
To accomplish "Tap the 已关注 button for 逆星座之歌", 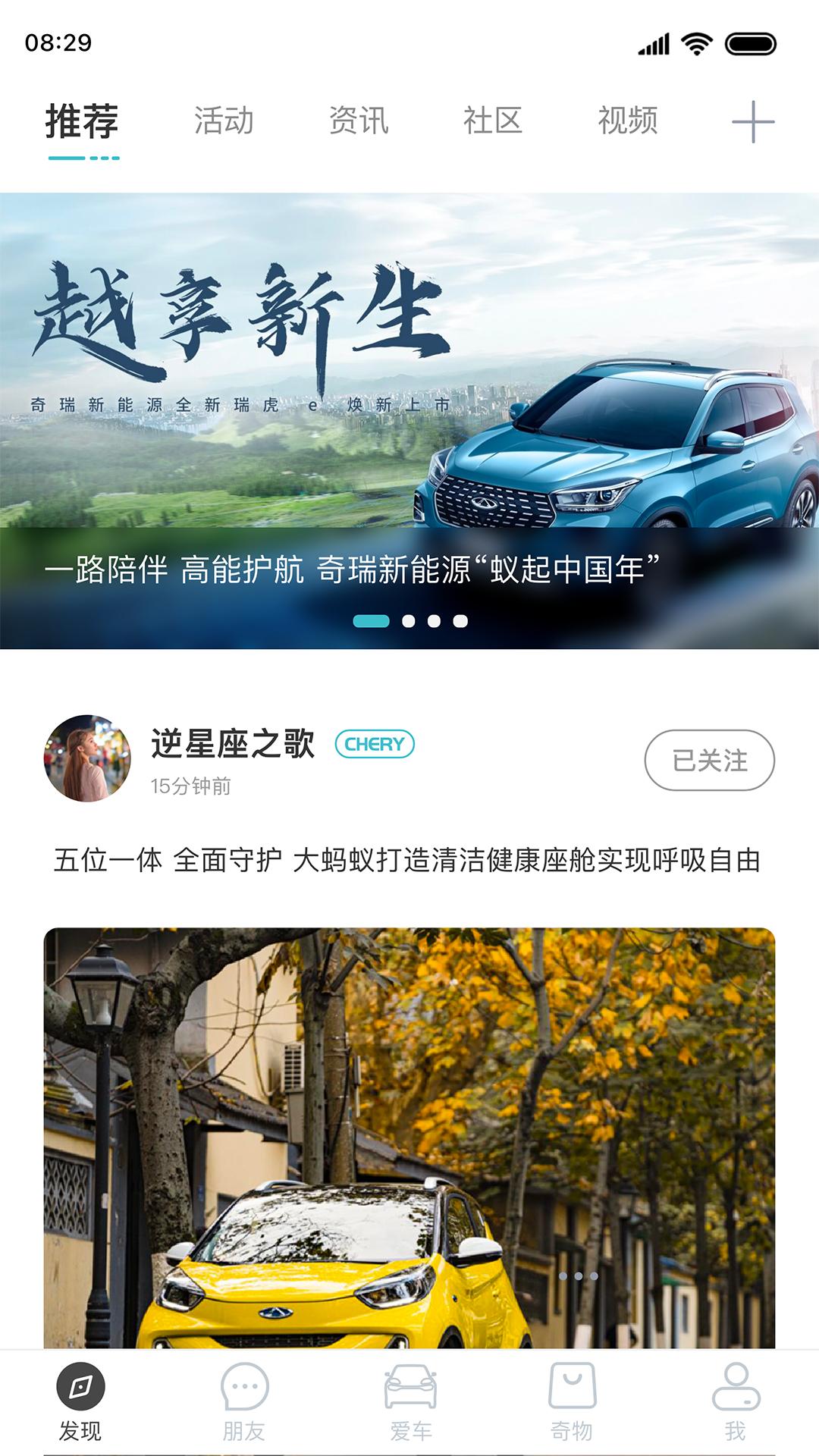I will [709, 760].
